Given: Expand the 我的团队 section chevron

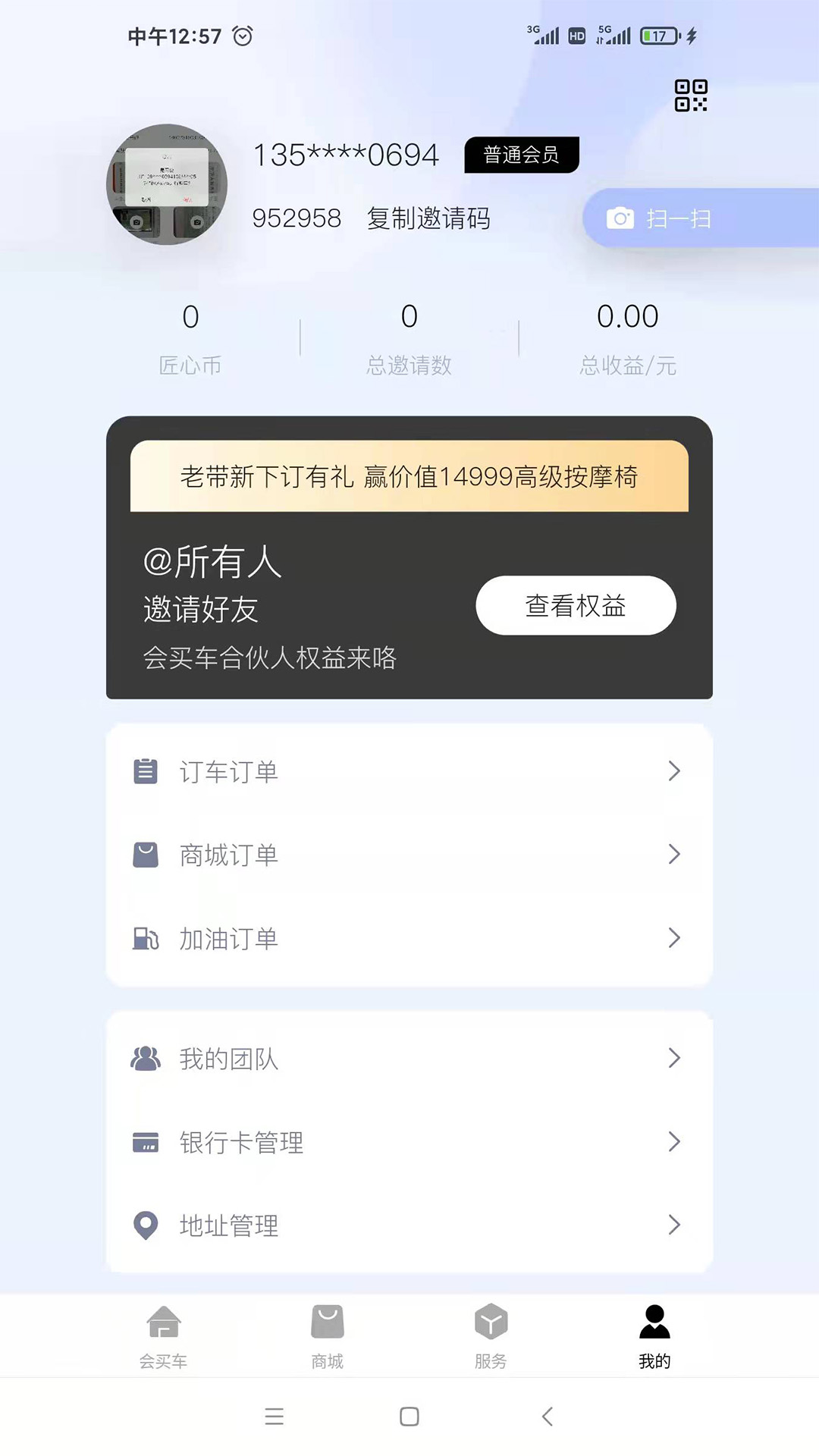Looking at the screenshot, I should point(674,1059).
